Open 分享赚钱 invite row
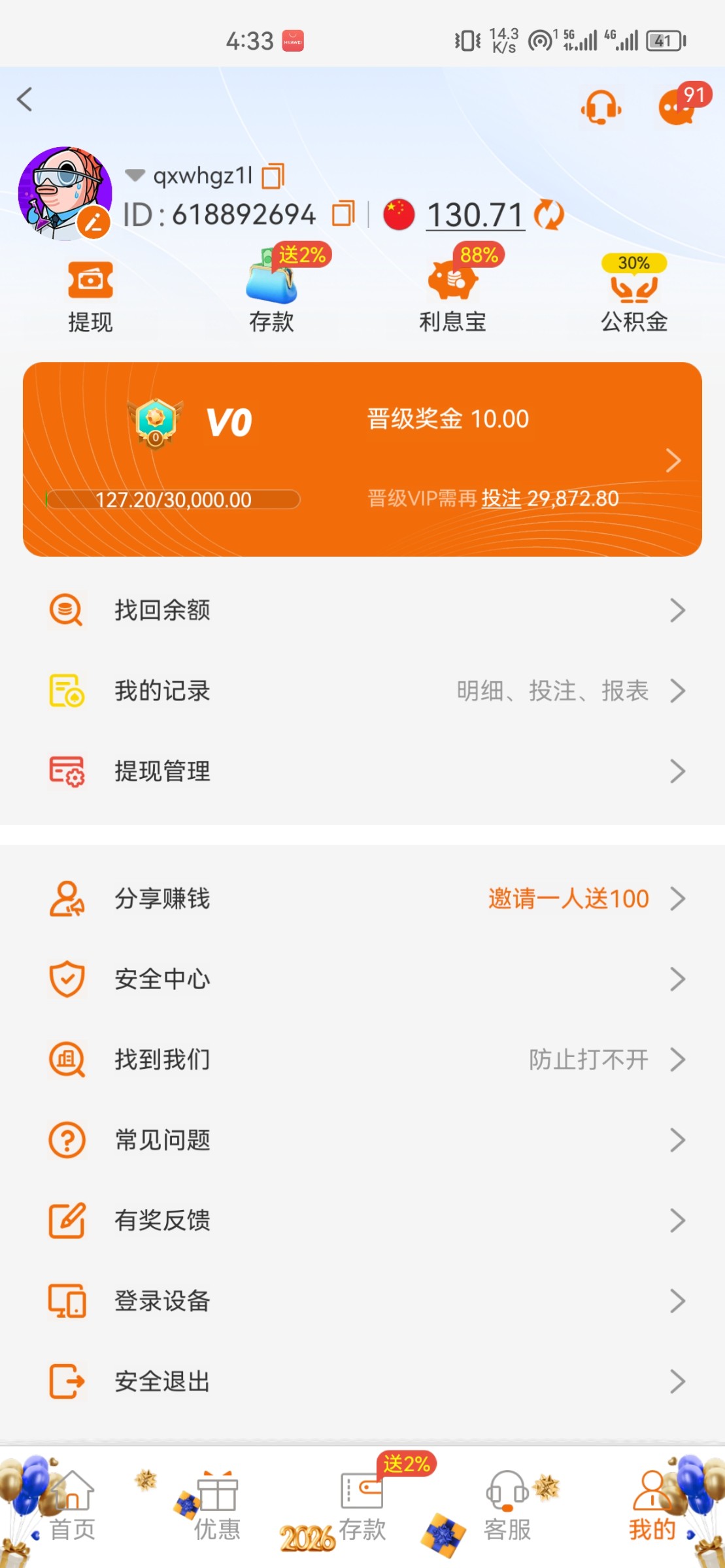 pyautogui.click(x=362, y=898)
